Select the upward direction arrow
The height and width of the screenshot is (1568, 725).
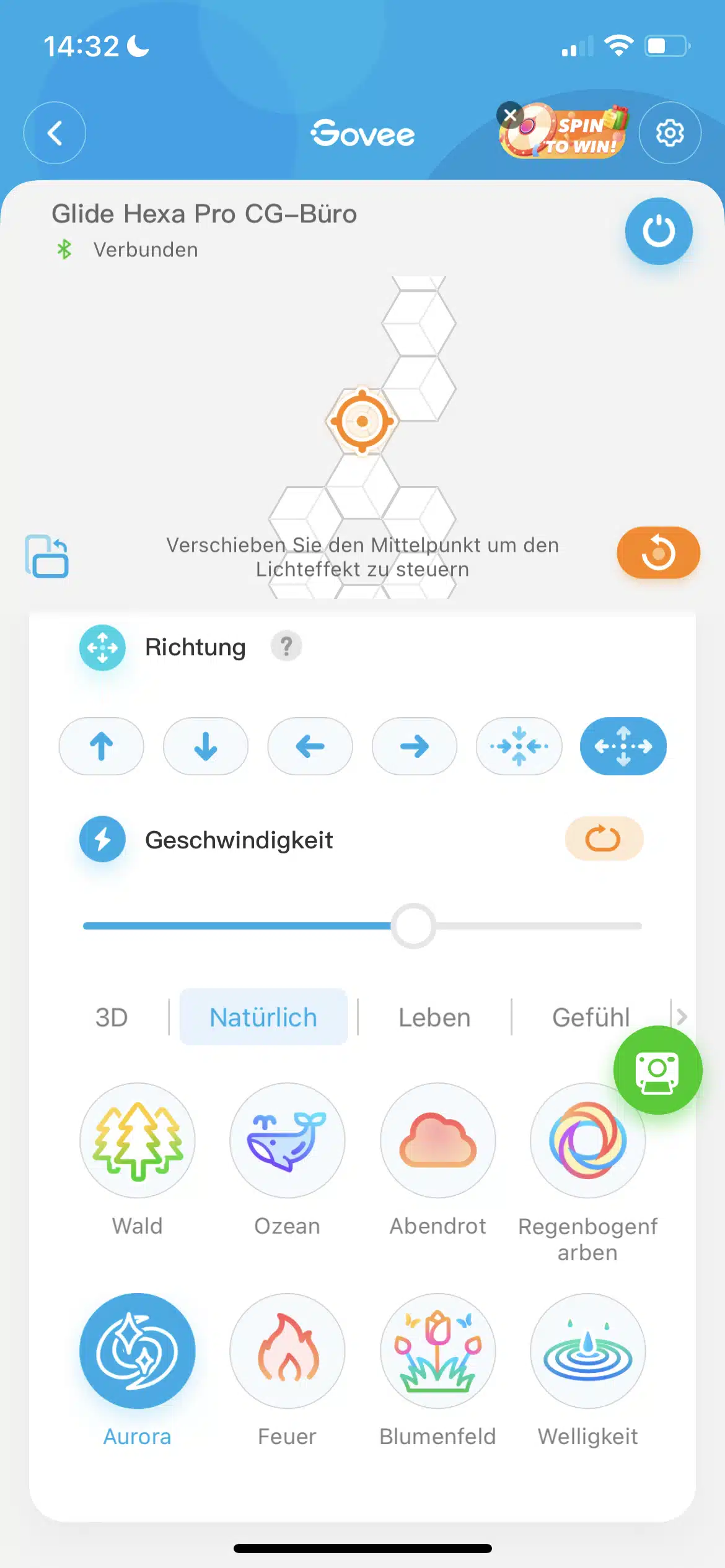(x=102, y=746)
